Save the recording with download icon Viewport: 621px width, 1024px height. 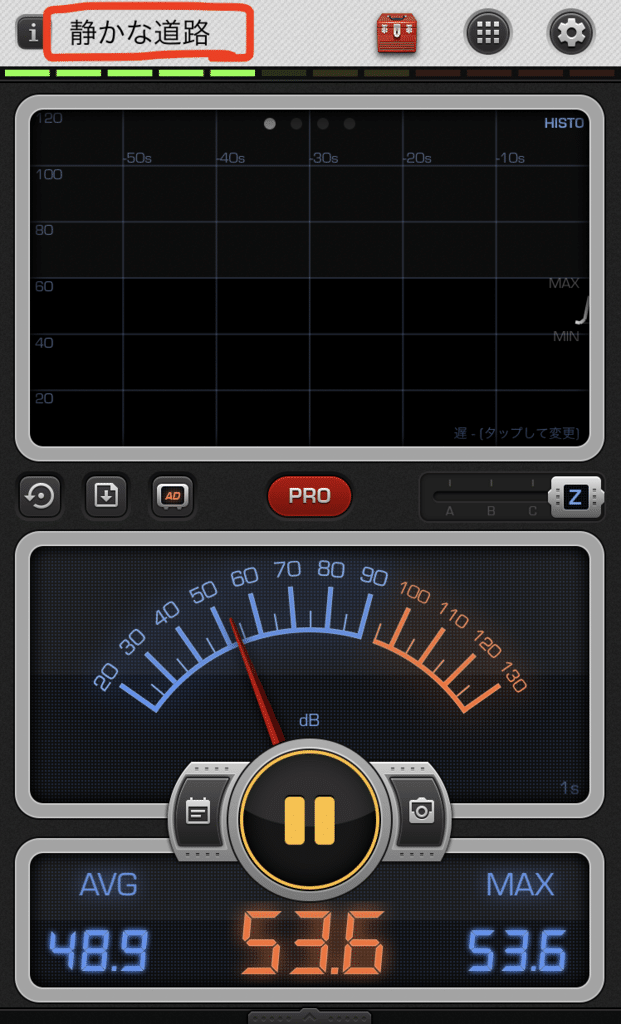(x=106, y=494)
